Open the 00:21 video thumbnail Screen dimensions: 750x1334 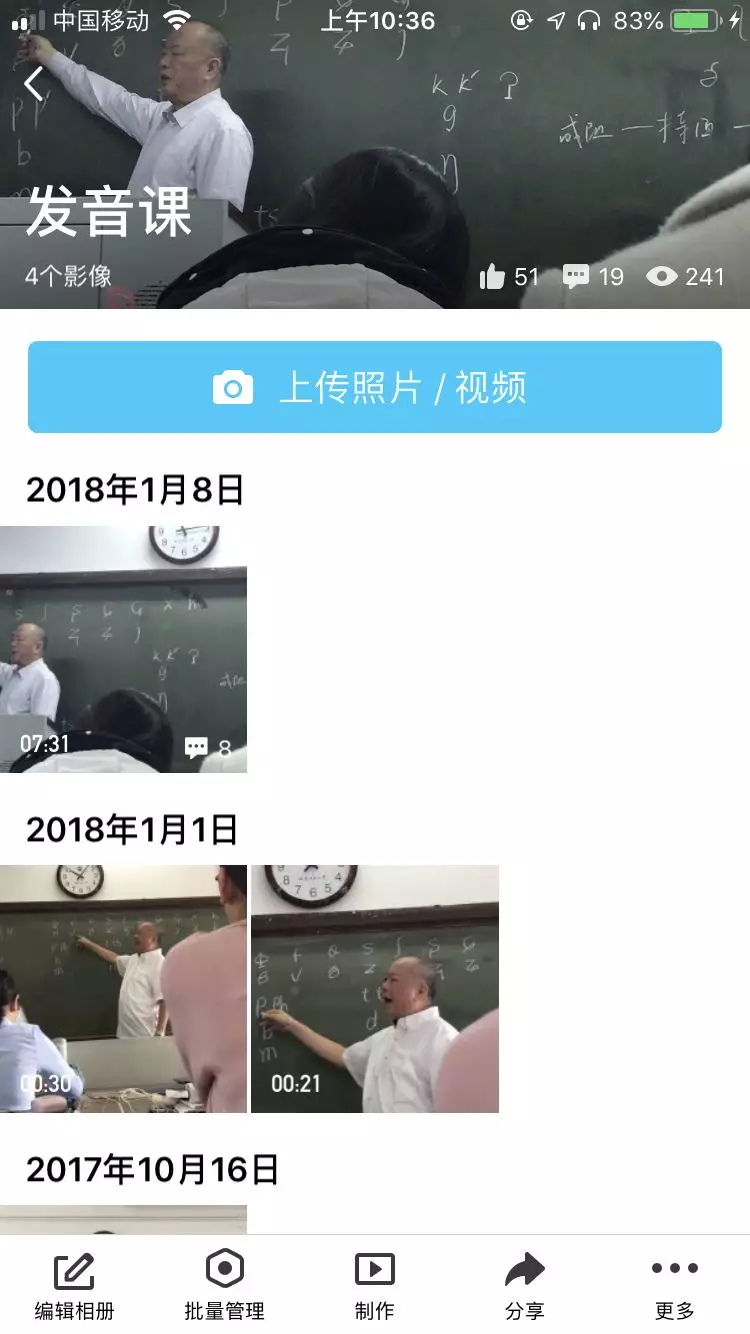375,988
